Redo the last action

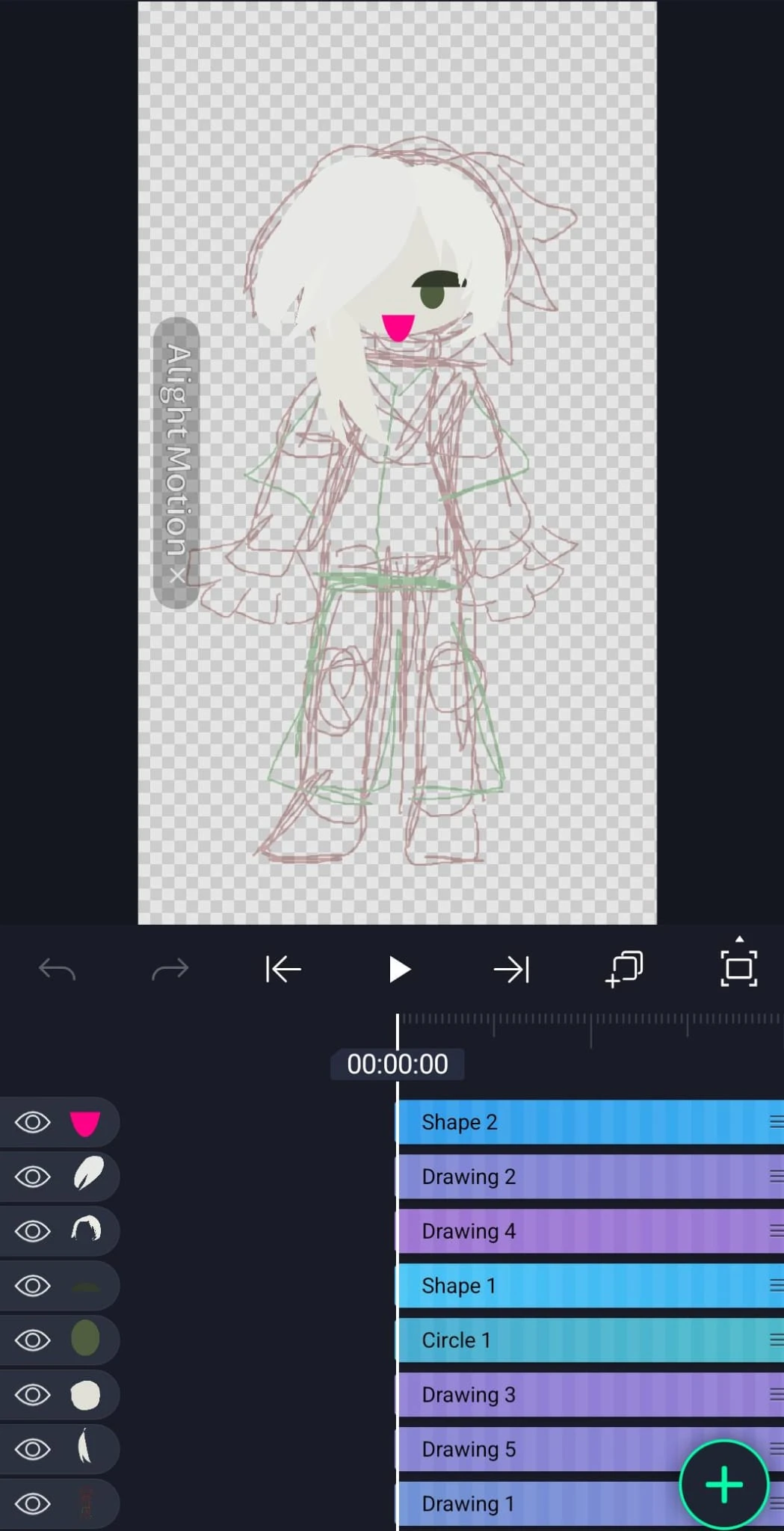(170, 970)
